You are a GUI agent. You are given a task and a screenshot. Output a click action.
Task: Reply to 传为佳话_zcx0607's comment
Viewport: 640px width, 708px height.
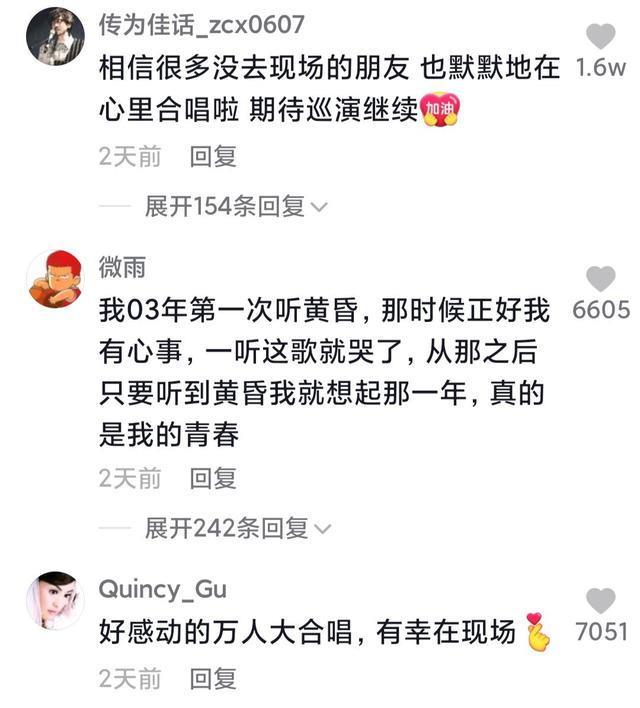coord(212,157)
